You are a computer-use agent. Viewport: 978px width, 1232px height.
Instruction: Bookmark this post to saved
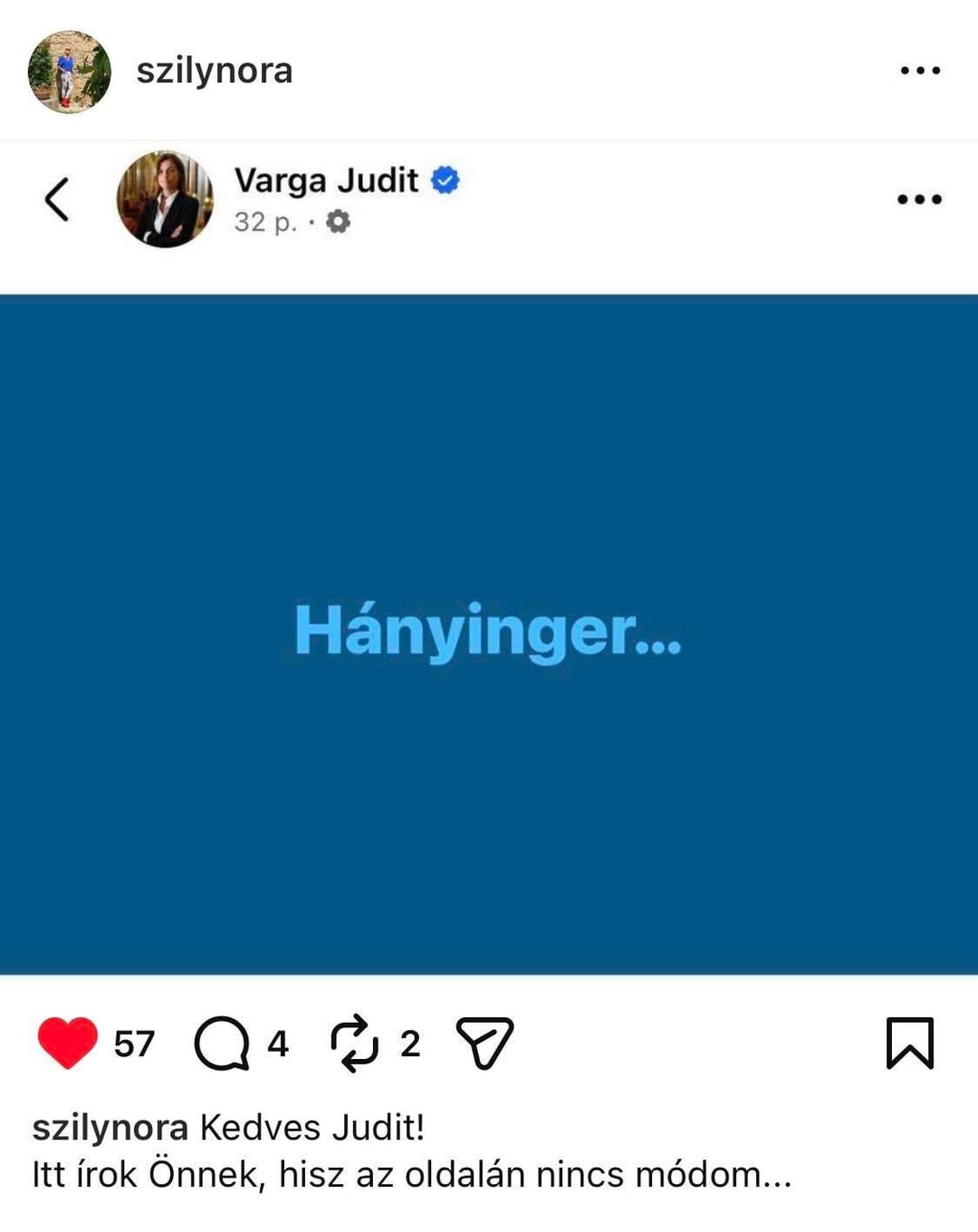coord(909,1044)
